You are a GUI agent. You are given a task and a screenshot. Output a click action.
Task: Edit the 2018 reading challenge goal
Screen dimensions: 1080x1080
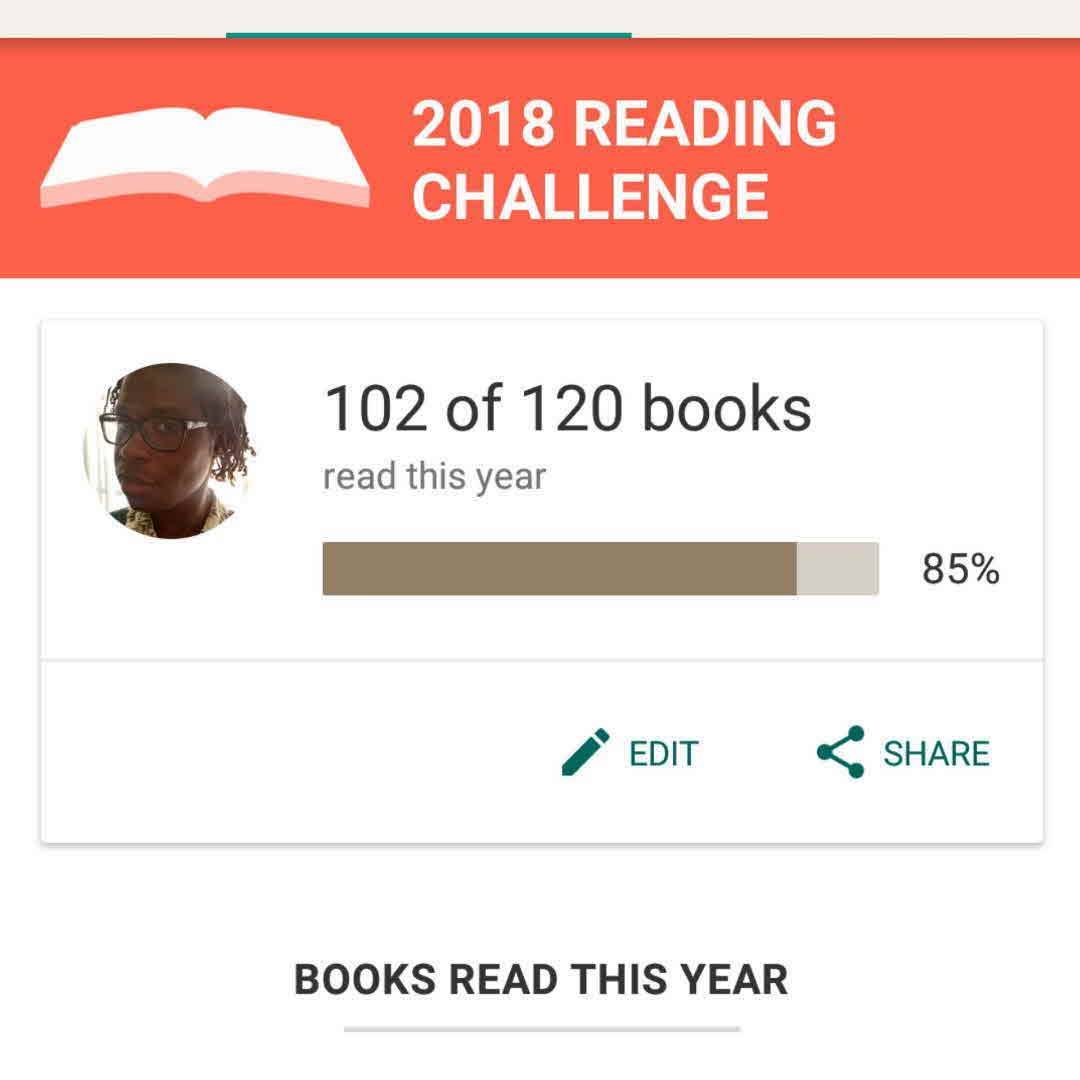(x=631, y=752)
